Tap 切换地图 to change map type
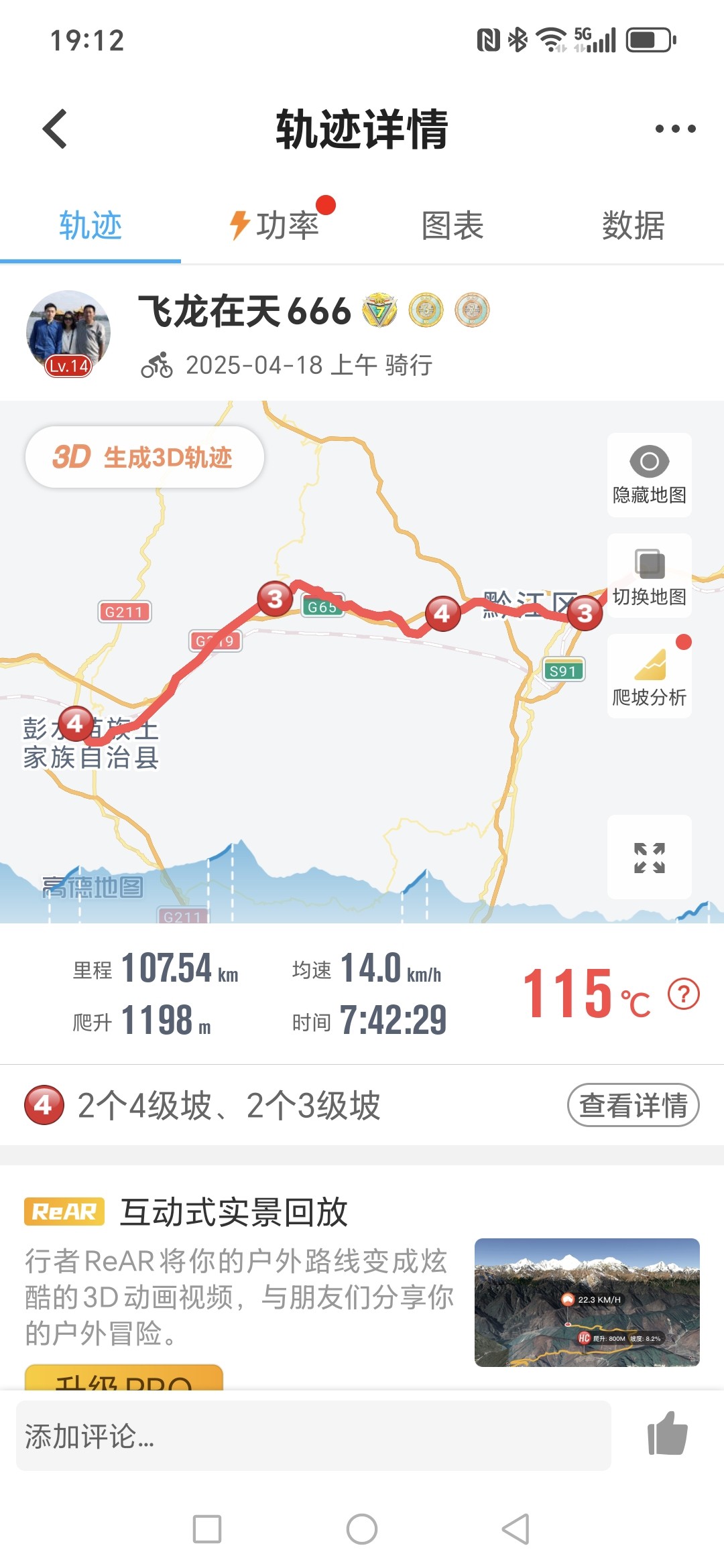Viewport: 724px width, 1568px height. (x=649, y=576)
